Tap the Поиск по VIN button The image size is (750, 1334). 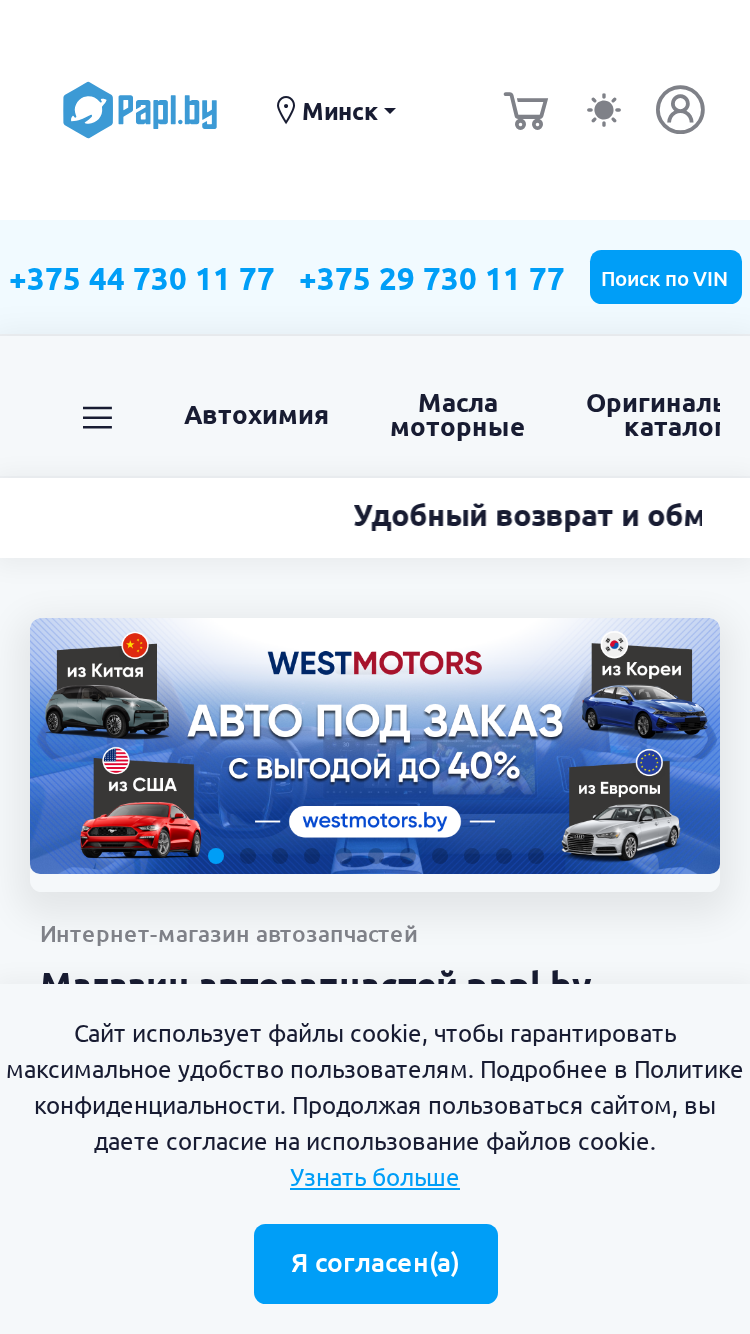click(x=665, y=277)
